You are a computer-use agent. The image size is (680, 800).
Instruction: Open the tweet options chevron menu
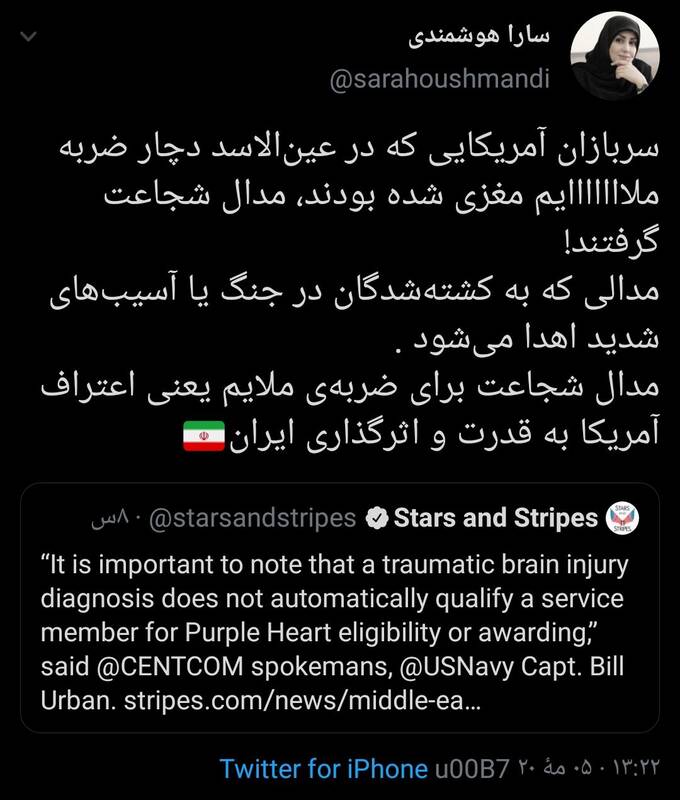(x=29, y=38)
